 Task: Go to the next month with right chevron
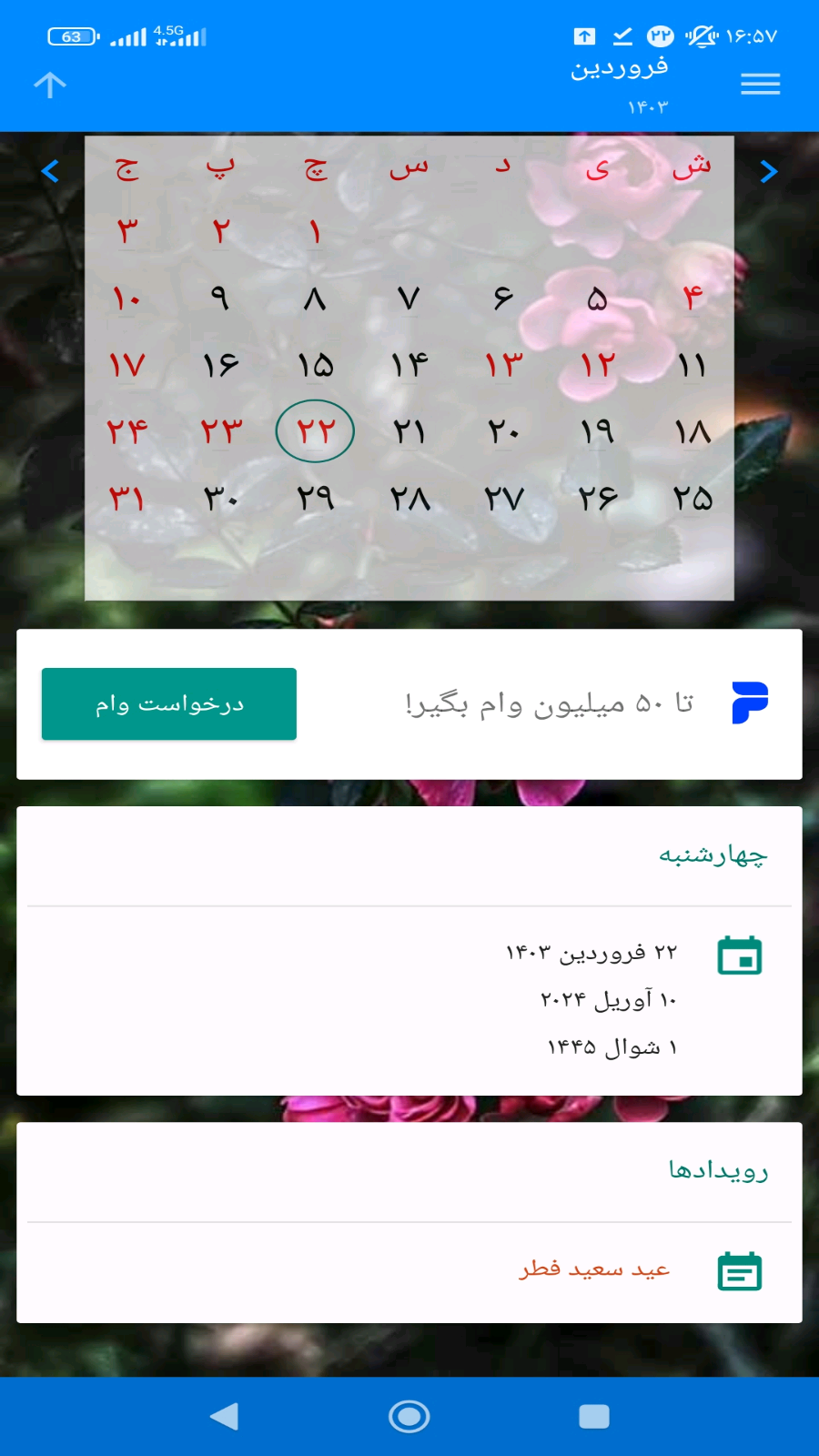coord(768,171)
